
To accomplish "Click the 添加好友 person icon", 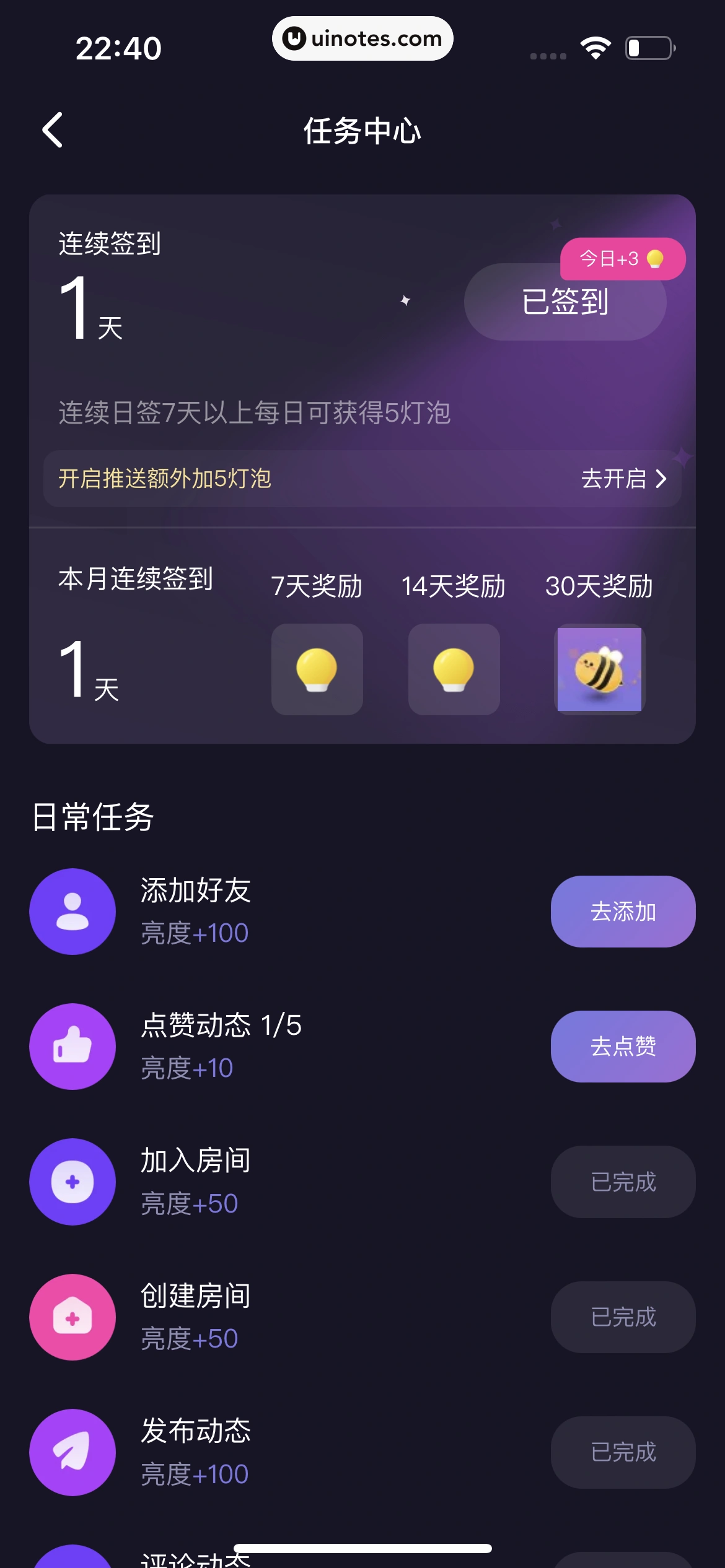I will tap(72, 911).
